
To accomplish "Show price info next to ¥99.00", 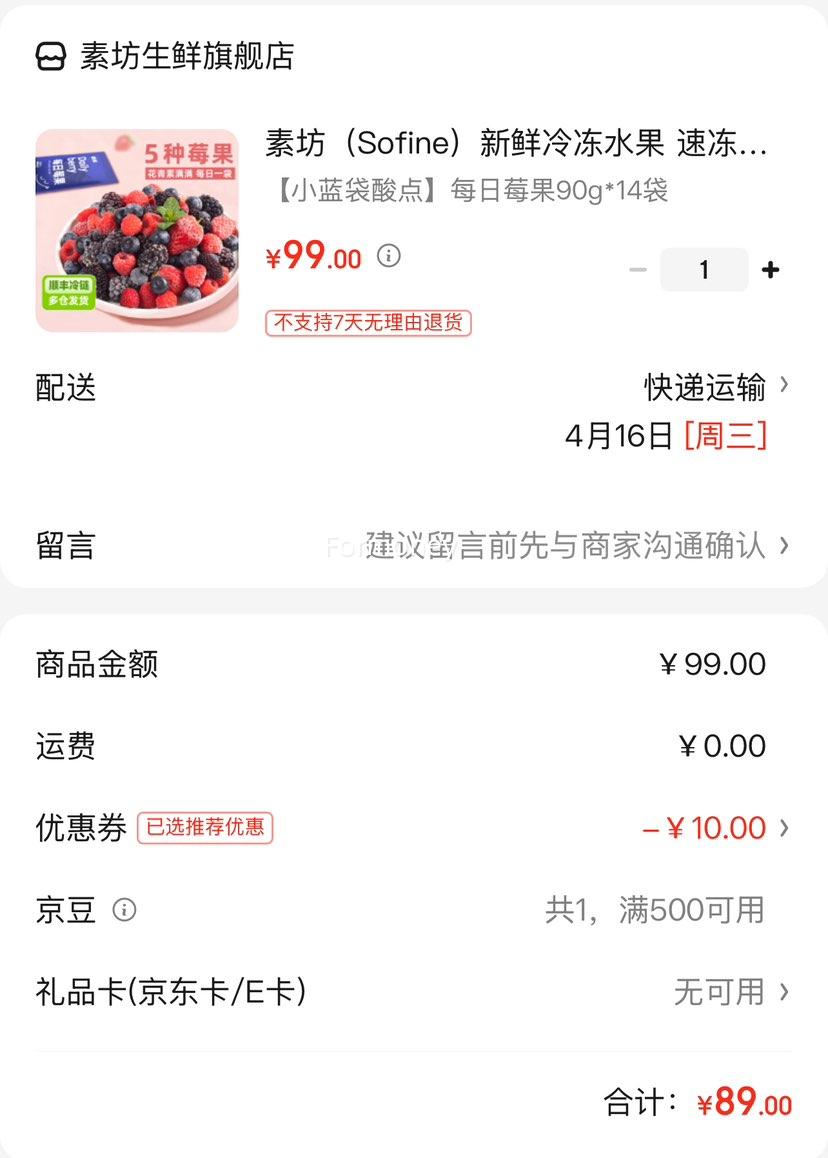I will point(389,256).
